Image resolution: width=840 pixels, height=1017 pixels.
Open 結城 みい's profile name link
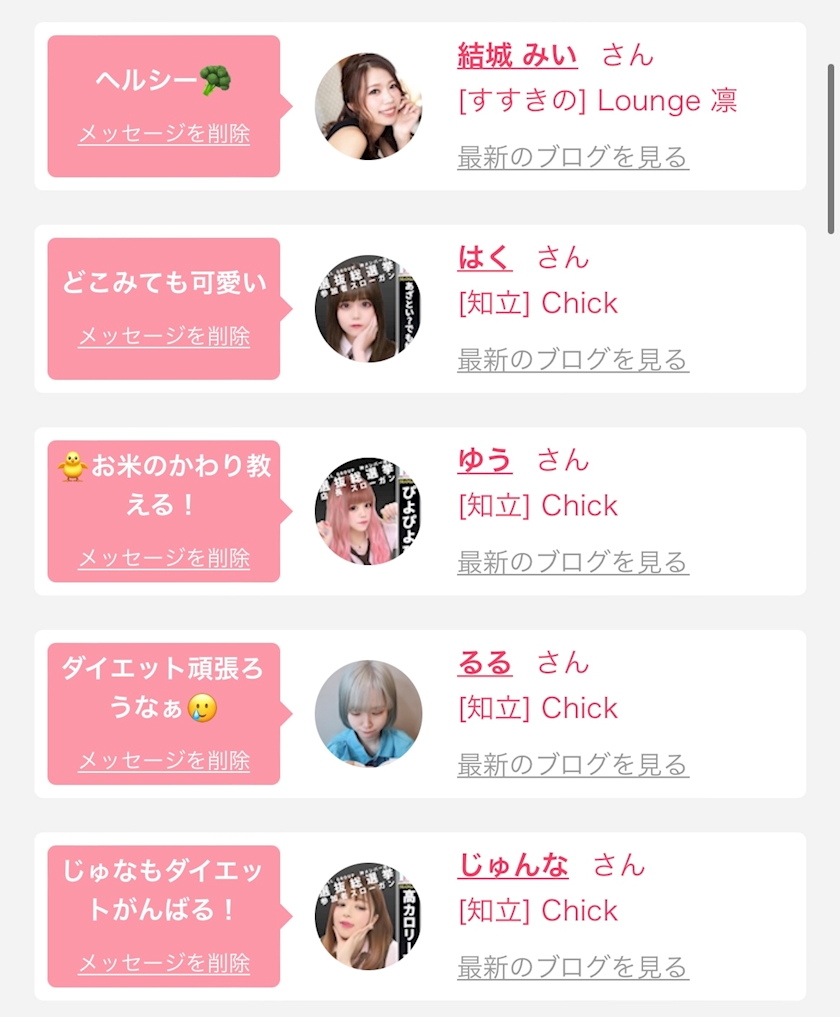(x=517, y=55)
